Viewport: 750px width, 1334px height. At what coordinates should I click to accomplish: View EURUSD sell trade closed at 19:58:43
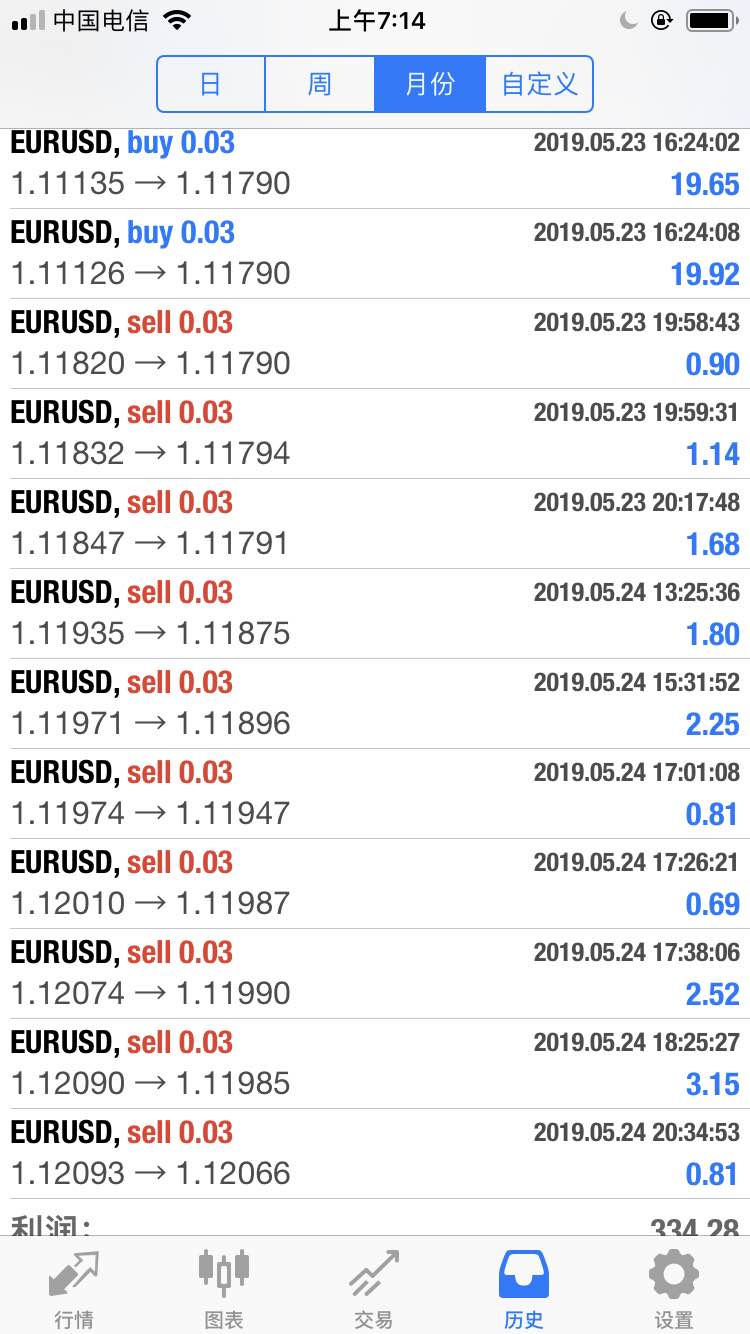(375, 344)
